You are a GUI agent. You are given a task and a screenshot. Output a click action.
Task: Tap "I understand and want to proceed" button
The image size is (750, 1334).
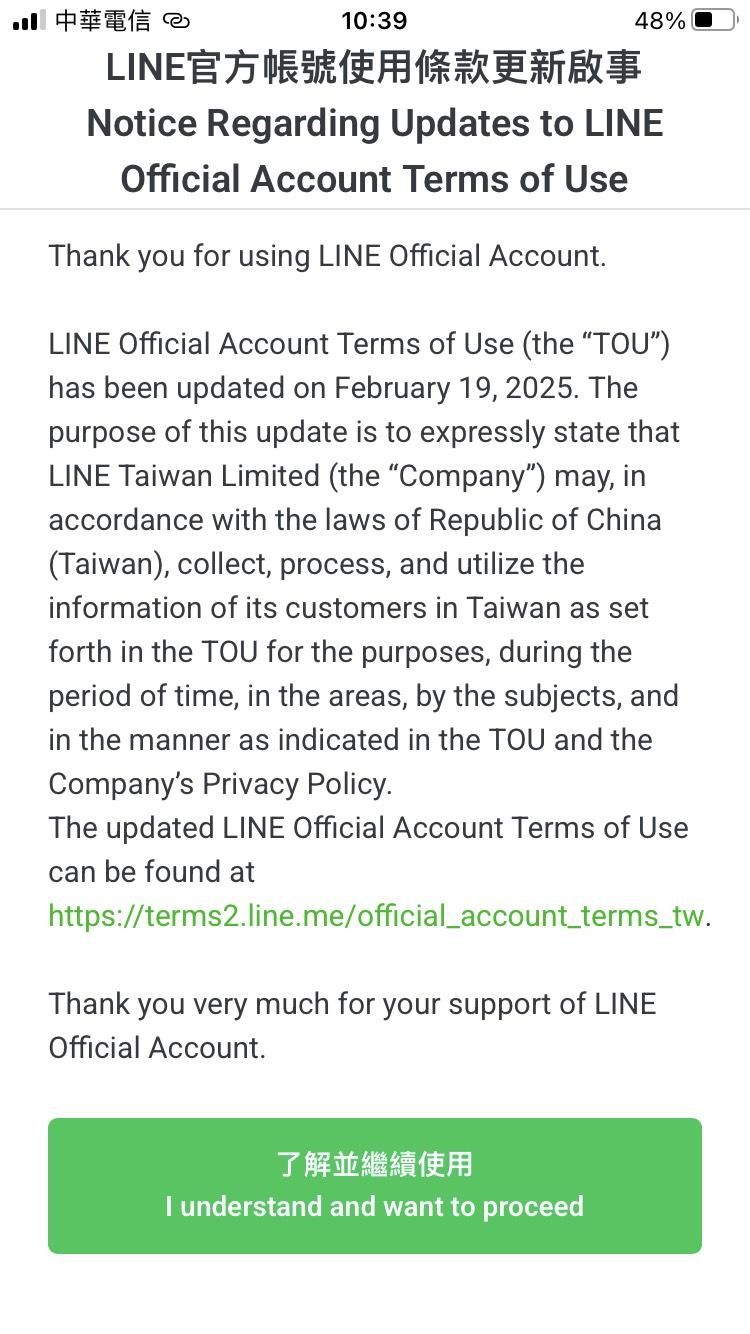pyautogui.click(x=375, y=1186)
